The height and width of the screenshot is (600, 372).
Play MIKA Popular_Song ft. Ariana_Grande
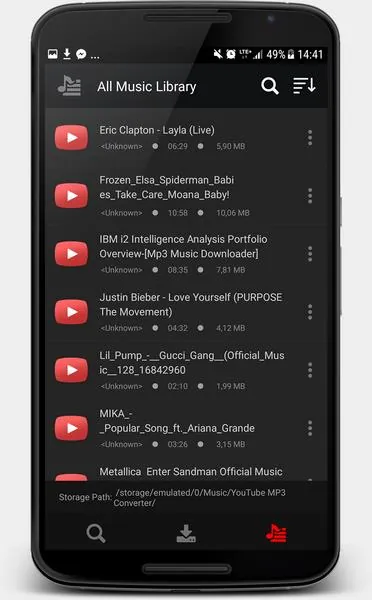pyautogui.click(x=71, y=428)
